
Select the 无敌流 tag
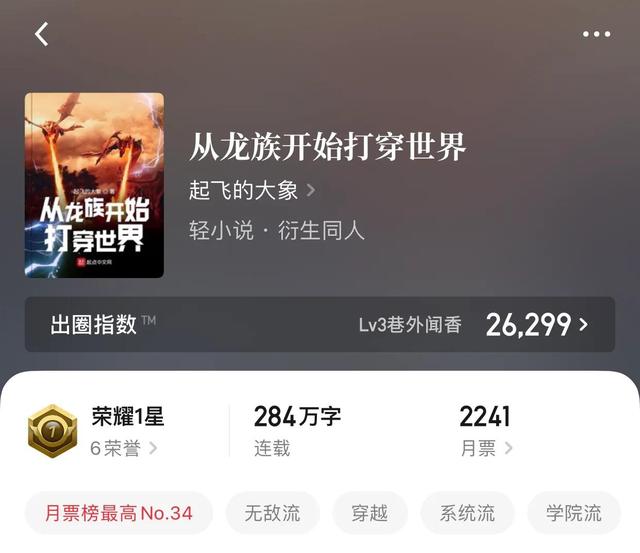pos(272,513)
